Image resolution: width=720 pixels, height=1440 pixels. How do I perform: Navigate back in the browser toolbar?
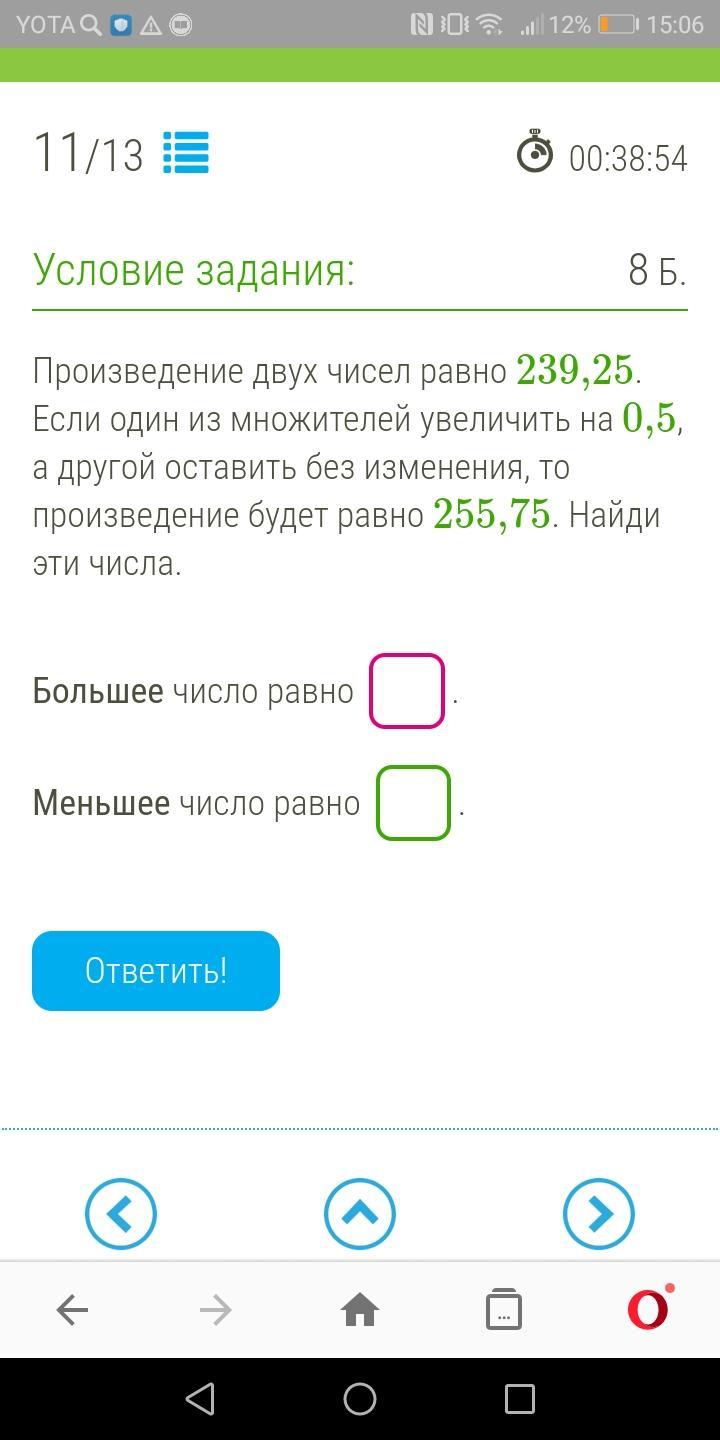72,1310
